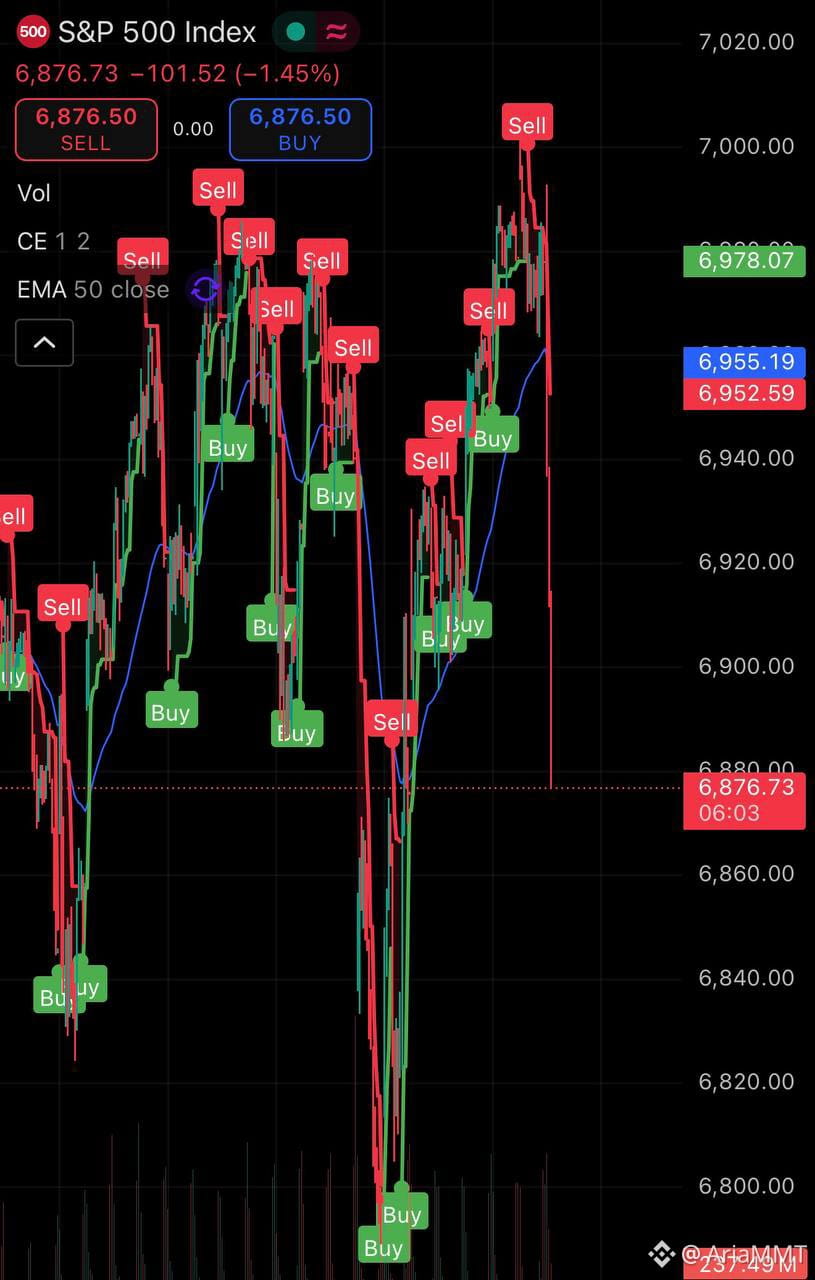Tap the red 6,876.50 SELL button
815x1280 pixels.
point(86,129)
